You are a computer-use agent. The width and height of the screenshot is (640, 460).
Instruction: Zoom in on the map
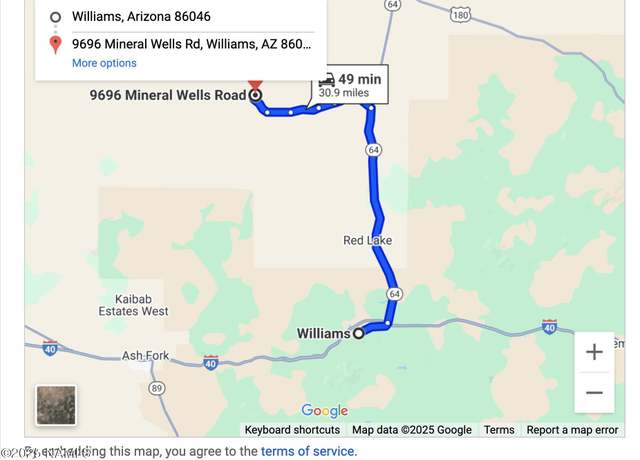594,352
